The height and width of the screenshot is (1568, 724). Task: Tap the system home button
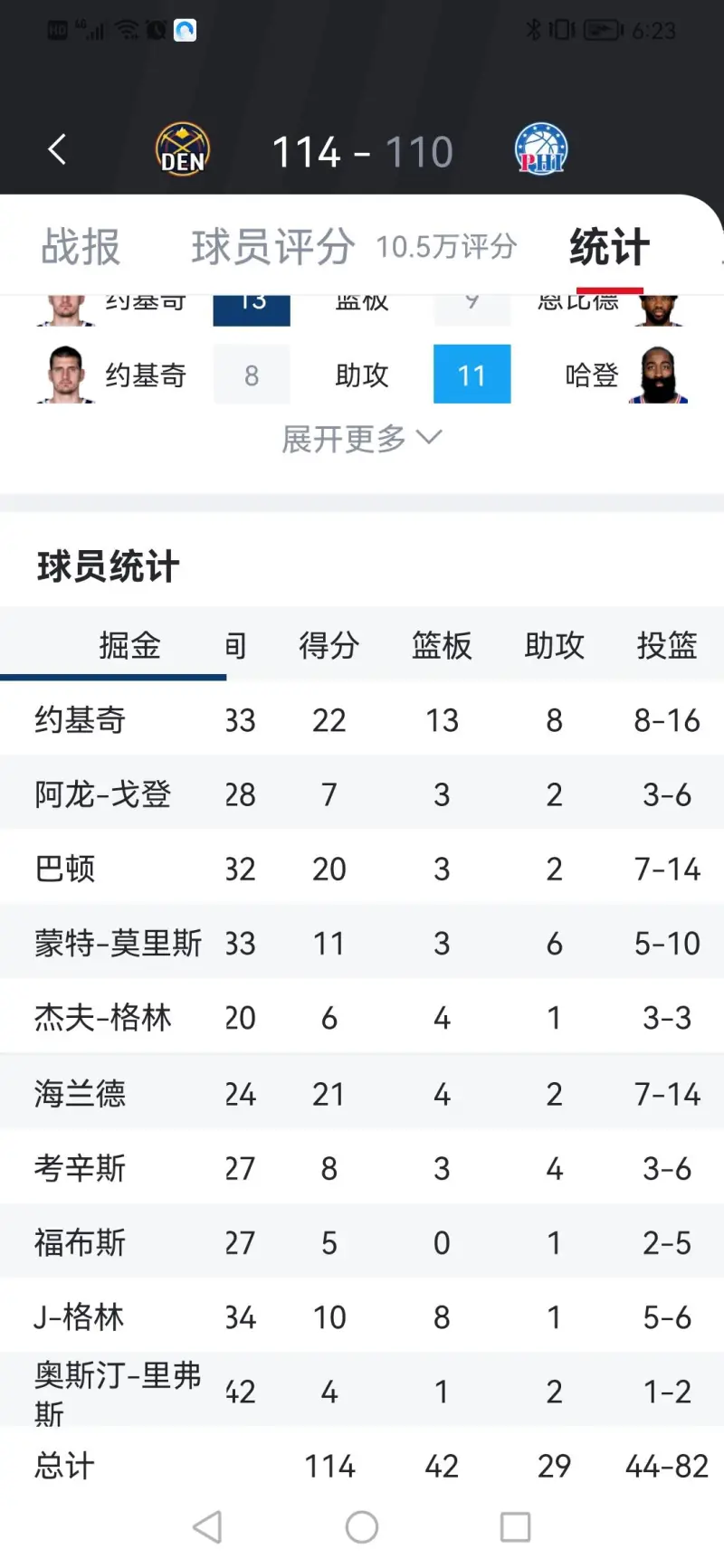[362, 1527]
